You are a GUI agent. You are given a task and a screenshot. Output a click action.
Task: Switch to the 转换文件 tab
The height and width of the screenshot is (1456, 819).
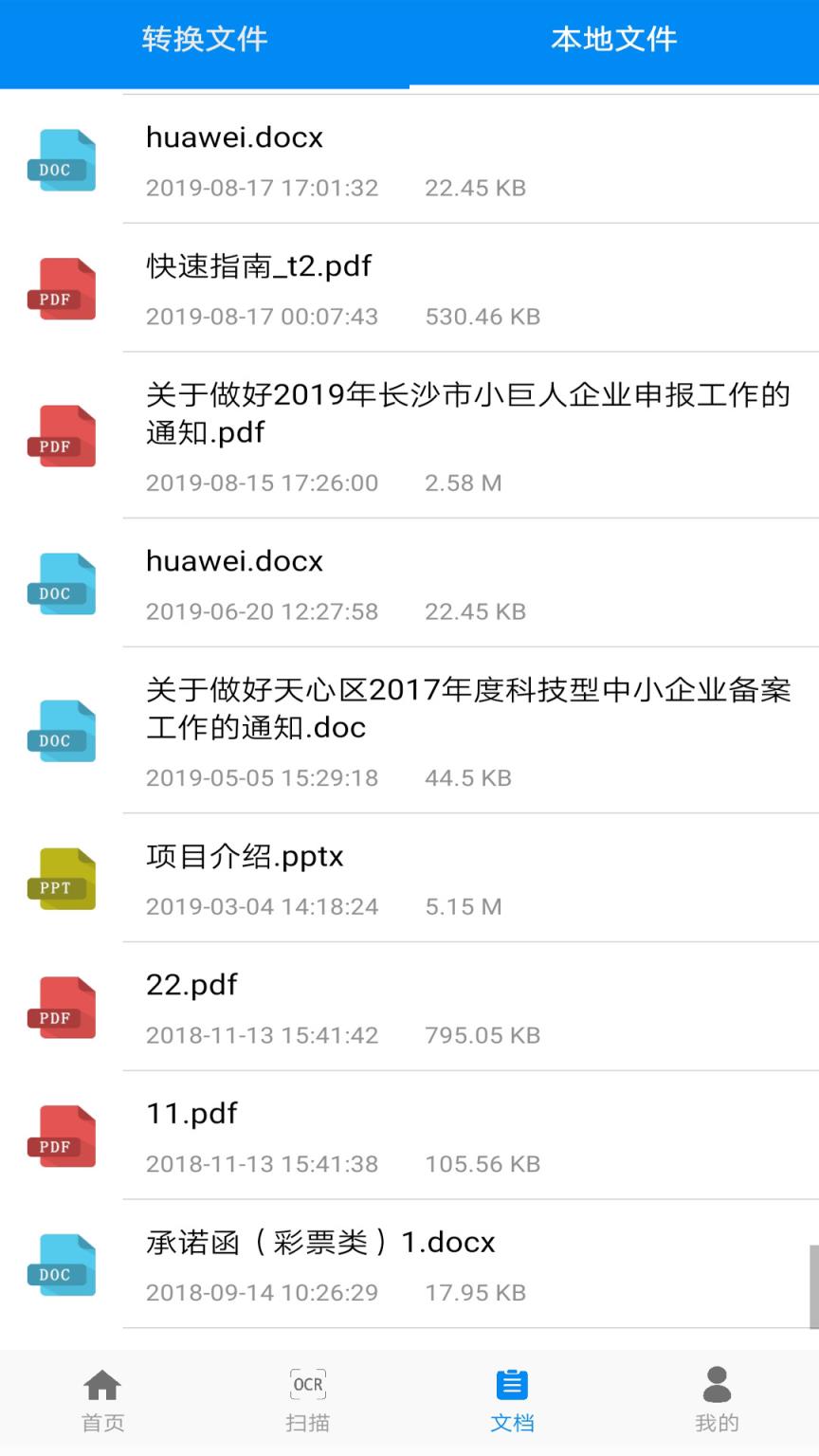click(x=204, y=41)
